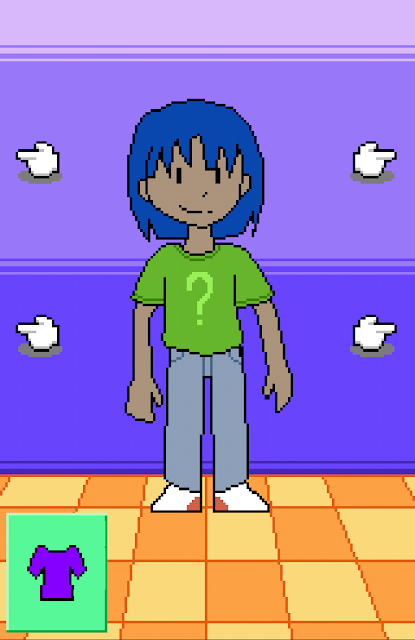This screenshot has height=640, width=415.
Task: Tap the lower right pointing hand arrow
Action: tap(374, 333)
